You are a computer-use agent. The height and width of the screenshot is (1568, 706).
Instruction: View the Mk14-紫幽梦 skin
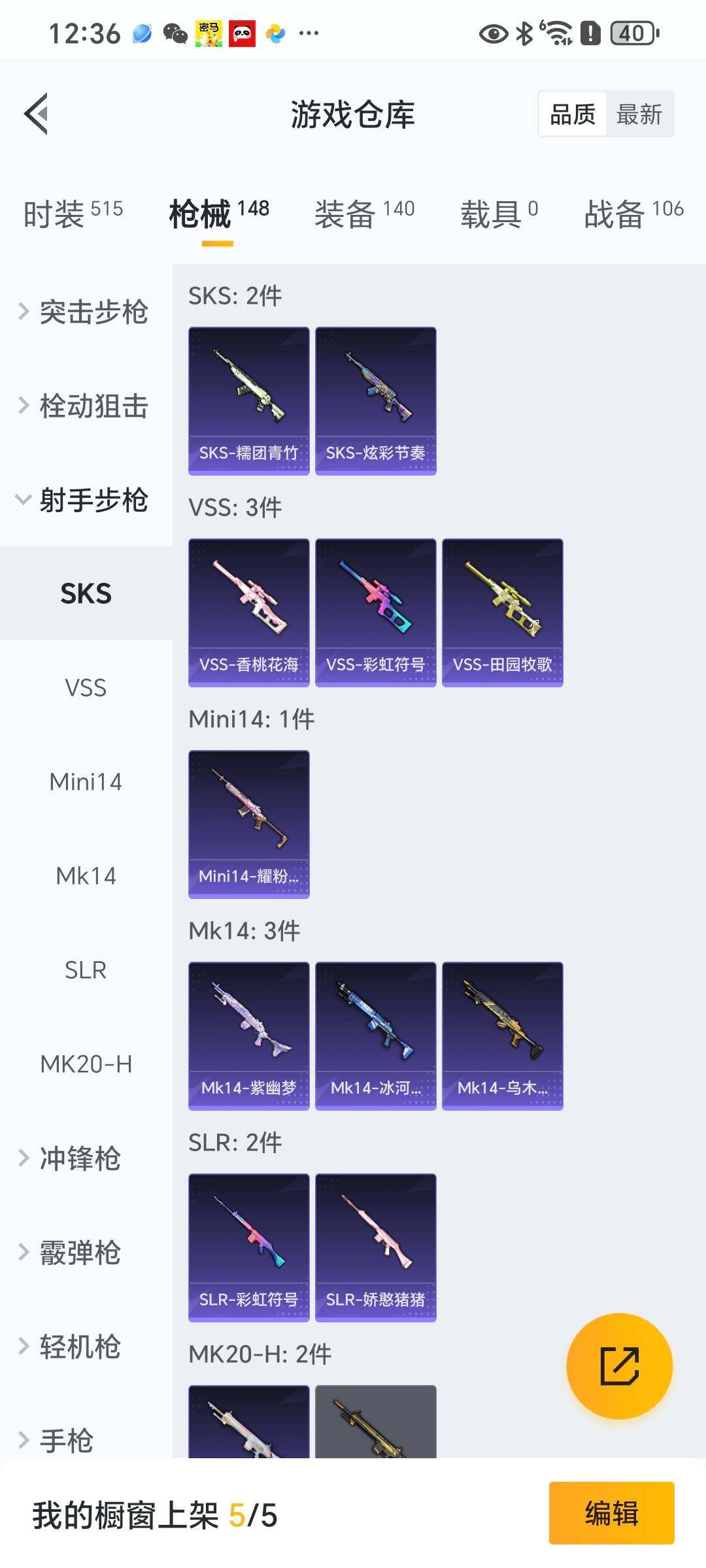pos(248,1036)
